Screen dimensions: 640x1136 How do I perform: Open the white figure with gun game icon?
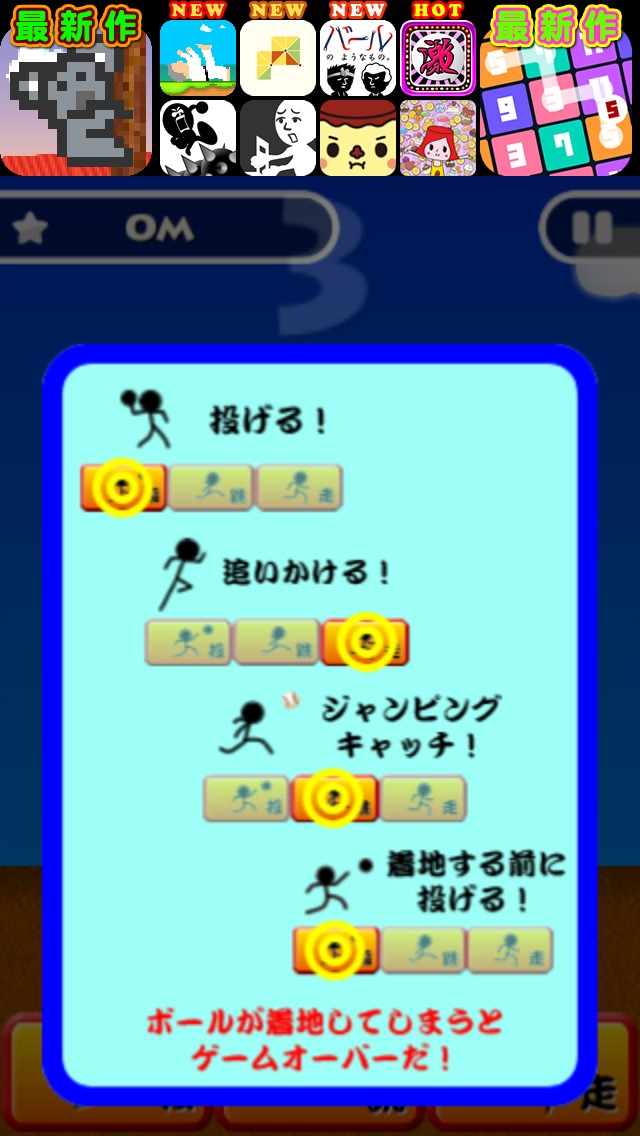[278, 138]
